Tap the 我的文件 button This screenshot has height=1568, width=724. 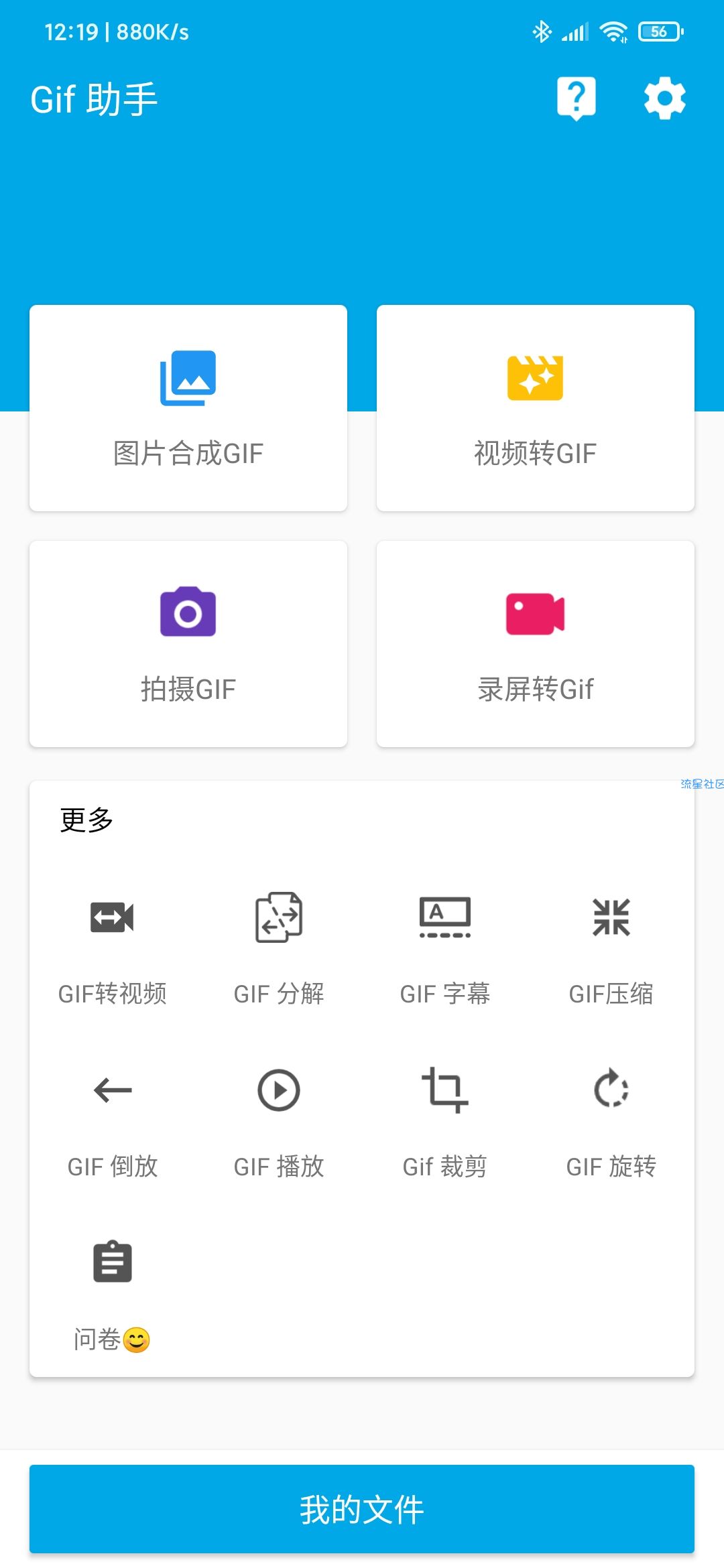pyautogui.click(x=362, y=1509)
